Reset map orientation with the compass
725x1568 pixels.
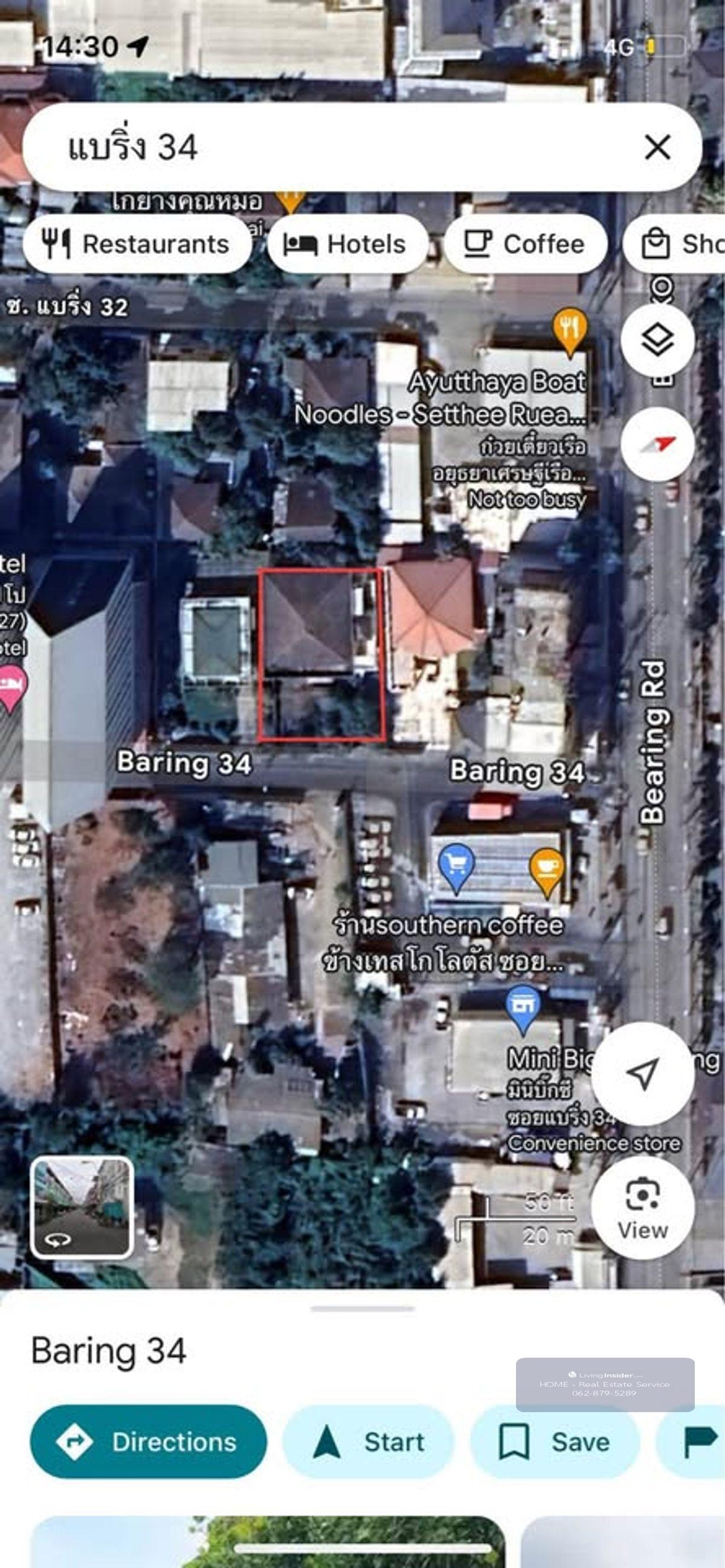click(657, 444)
